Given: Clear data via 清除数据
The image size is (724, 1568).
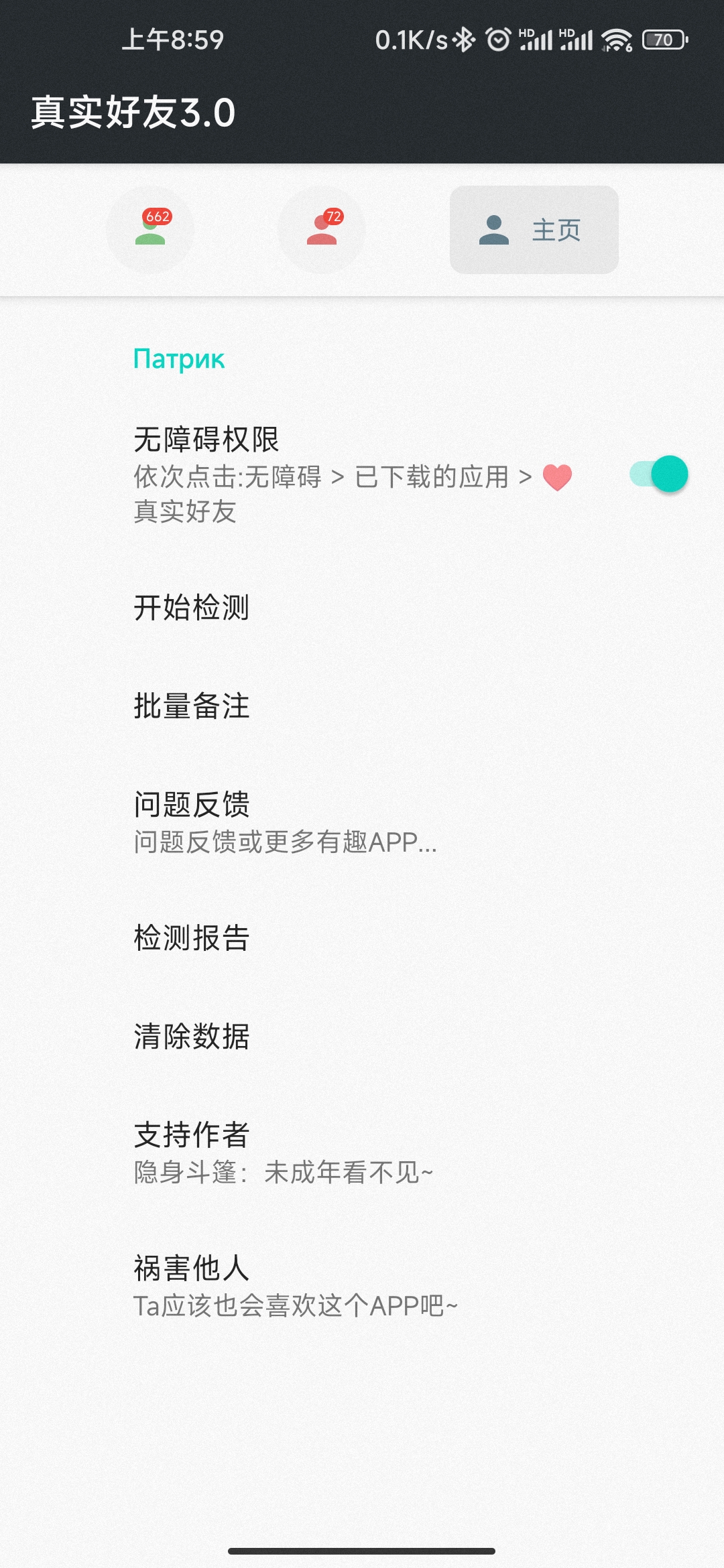Looking at the screenshot, I should click(192, 1039).
